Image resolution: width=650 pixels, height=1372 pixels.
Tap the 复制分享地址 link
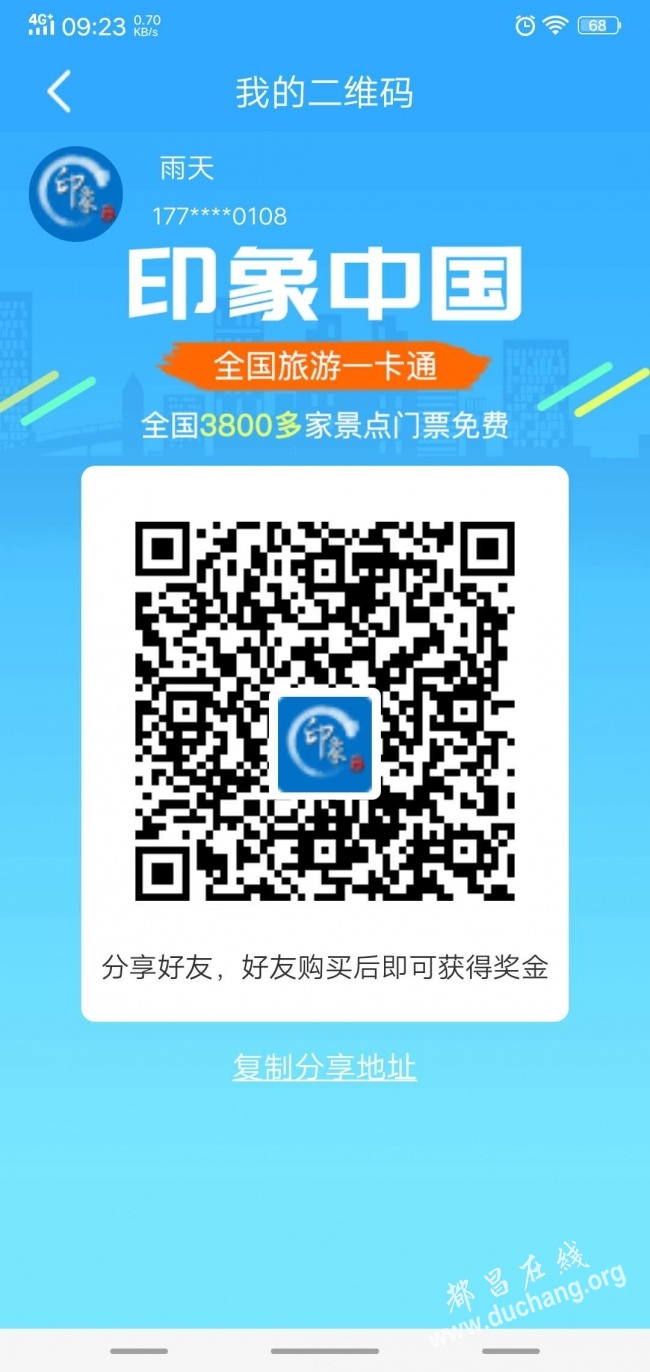pyautogui.click(x=324, y=1067)
